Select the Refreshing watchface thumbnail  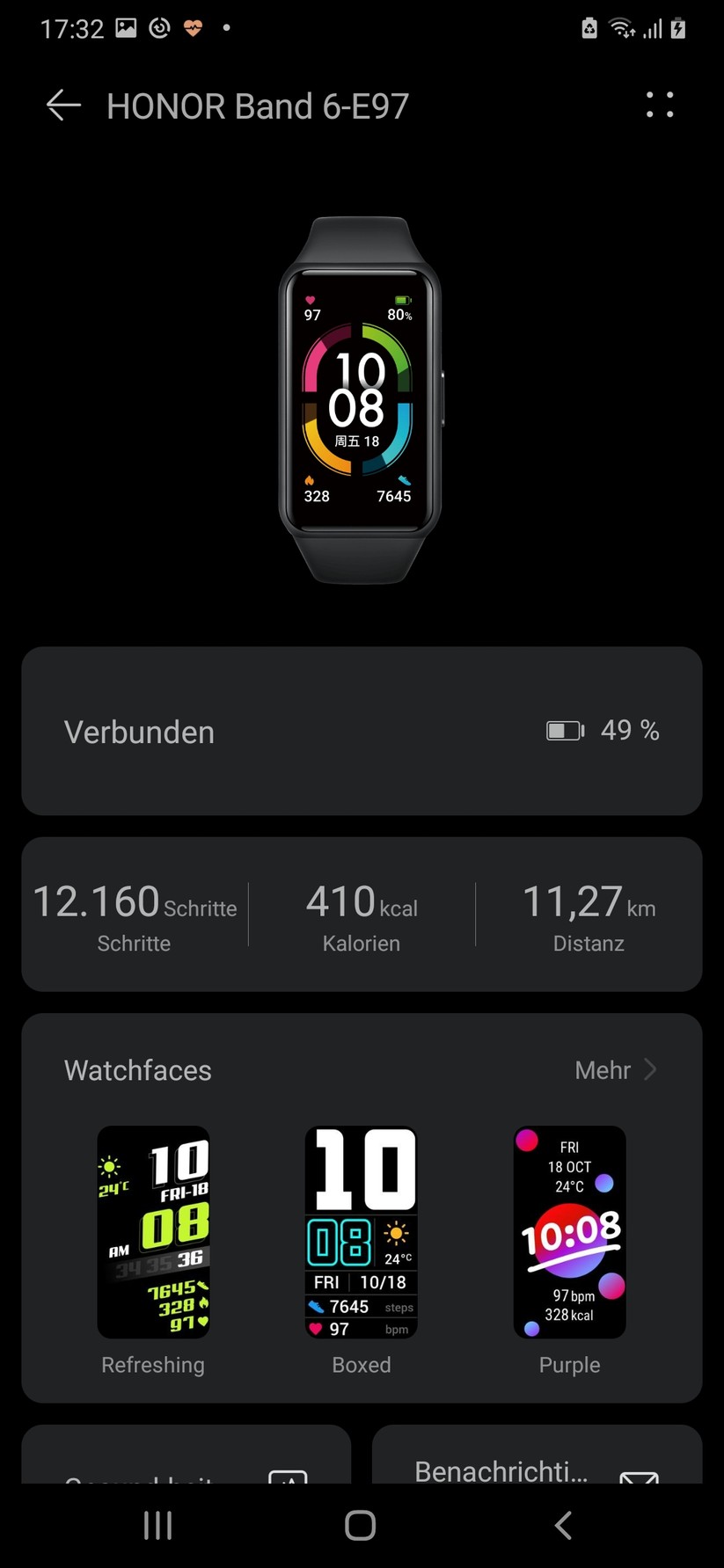152,1232
